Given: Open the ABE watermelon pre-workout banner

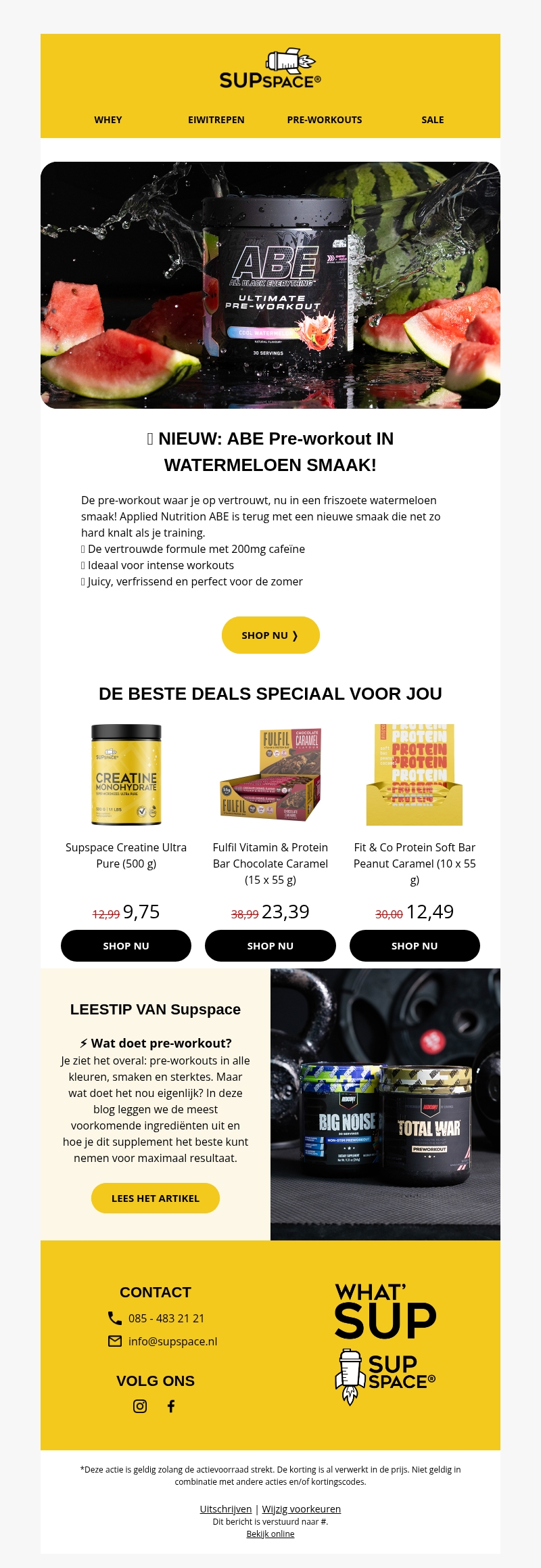Looking at the screenshot, I should click(x=270, y=285).
